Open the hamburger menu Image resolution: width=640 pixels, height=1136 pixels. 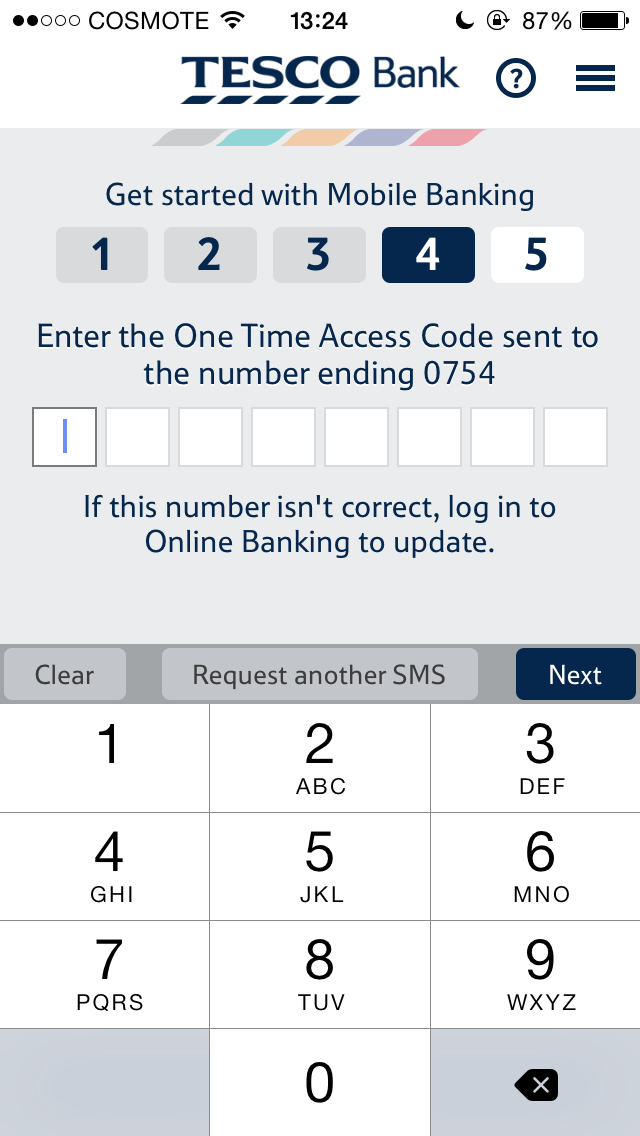click(595, 78)
